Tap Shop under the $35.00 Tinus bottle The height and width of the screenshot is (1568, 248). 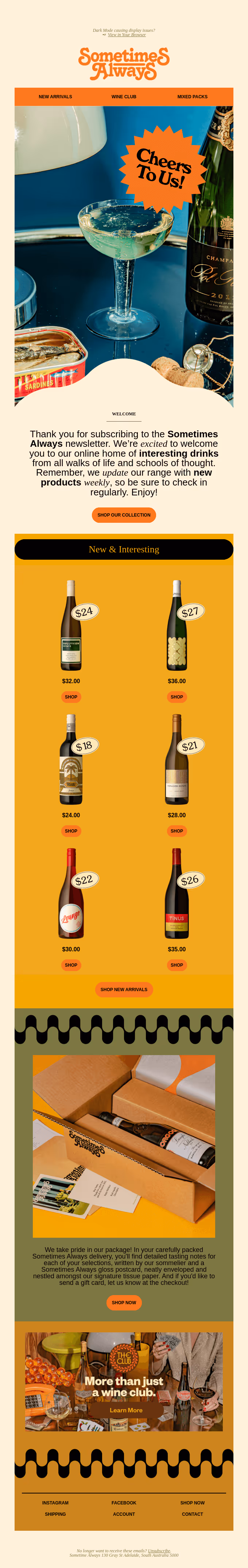[x=177, y=965]
